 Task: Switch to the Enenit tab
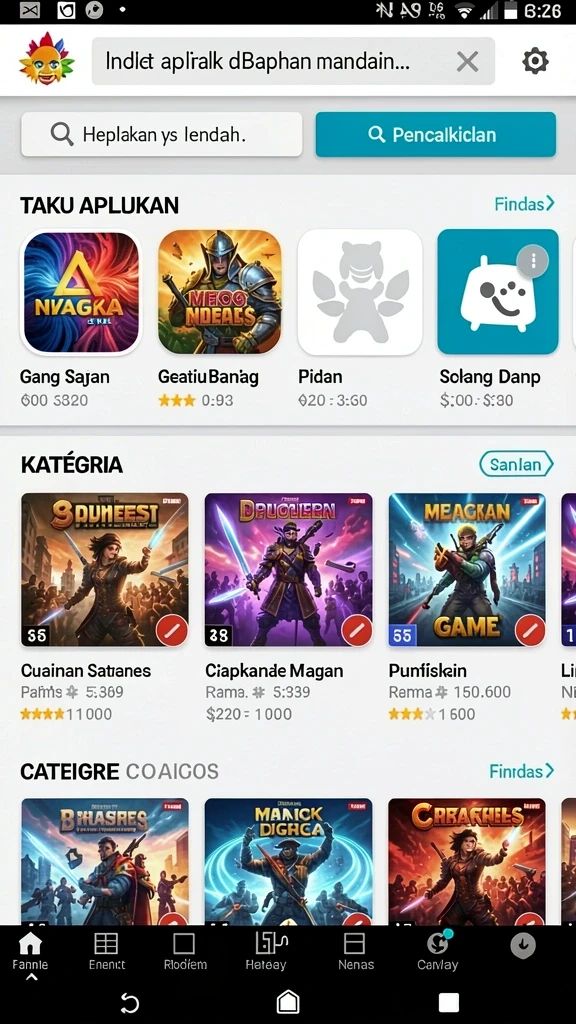[x=106, y=951]
